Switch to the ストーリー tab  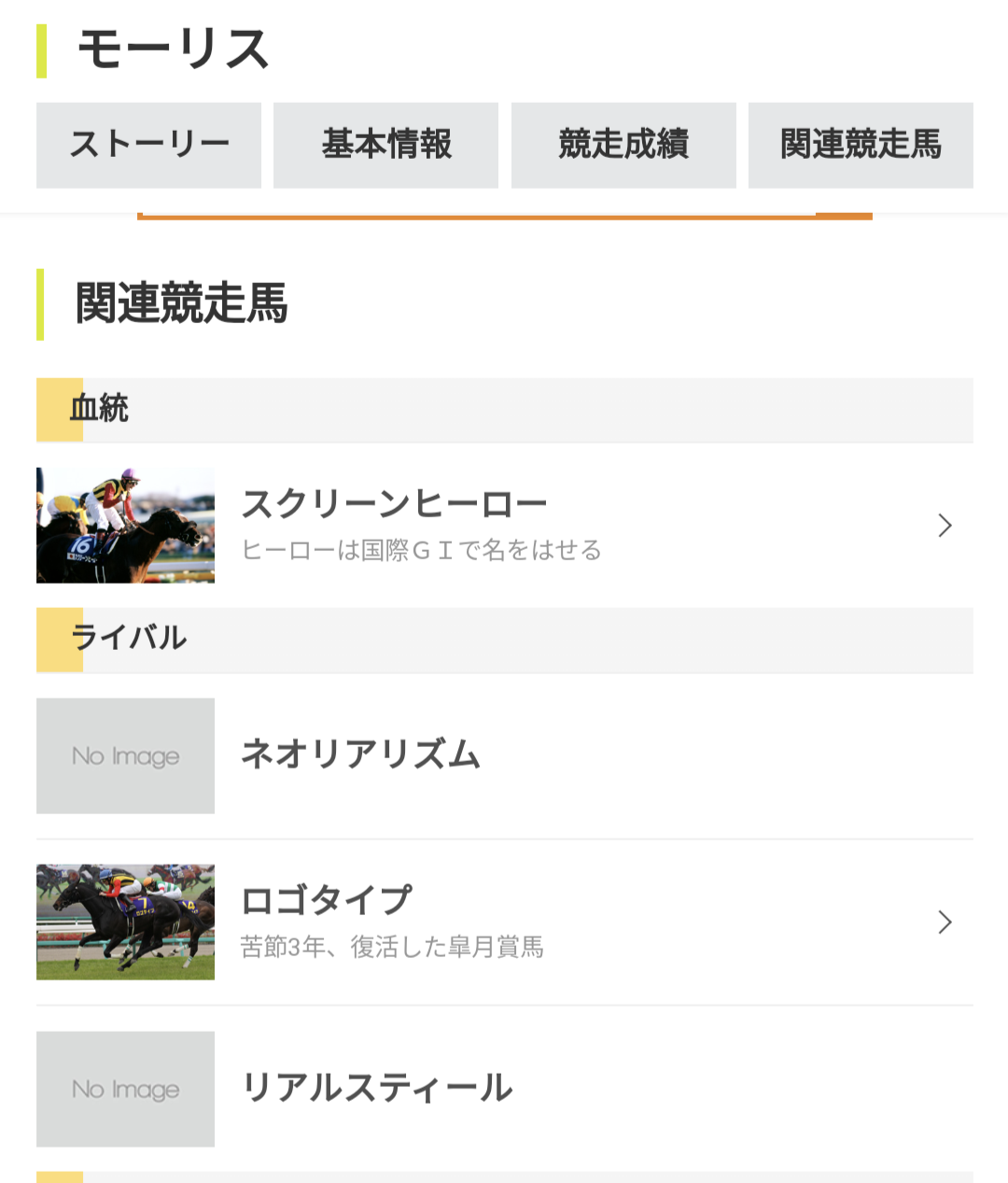point(148,145)
